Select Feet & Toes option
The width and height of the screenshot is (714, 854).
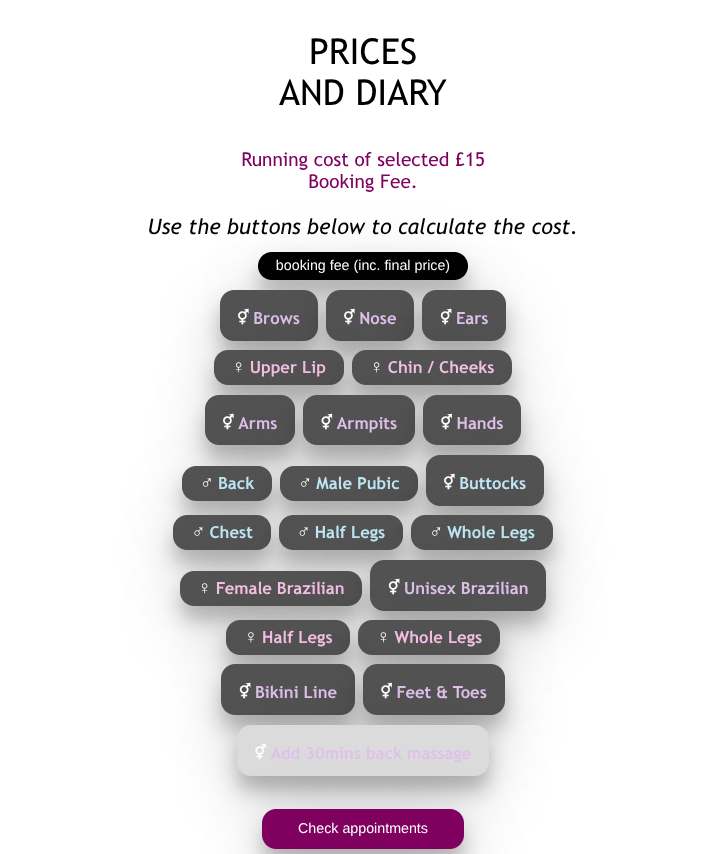click(434, 690)
